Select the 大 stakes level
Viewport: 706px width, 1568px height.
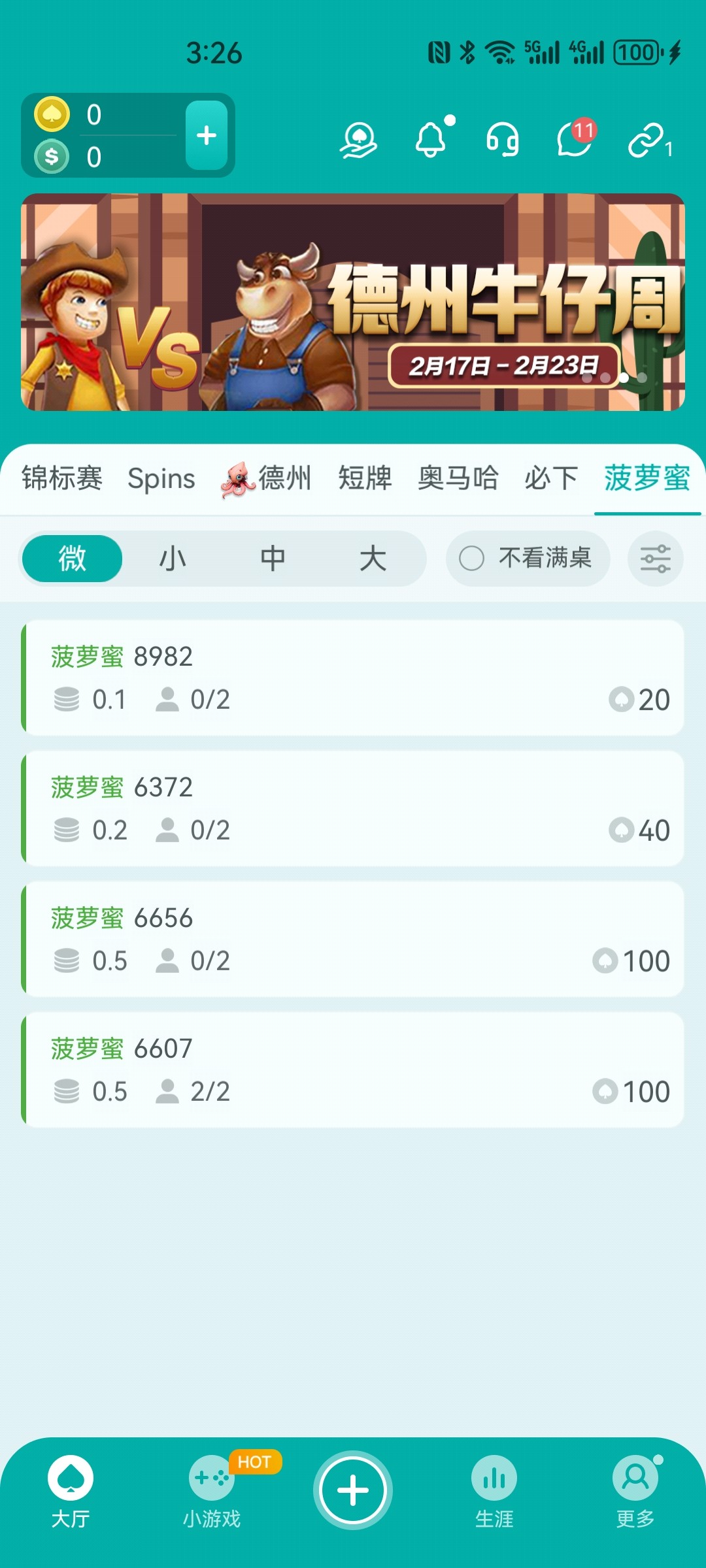click(373, 559)
